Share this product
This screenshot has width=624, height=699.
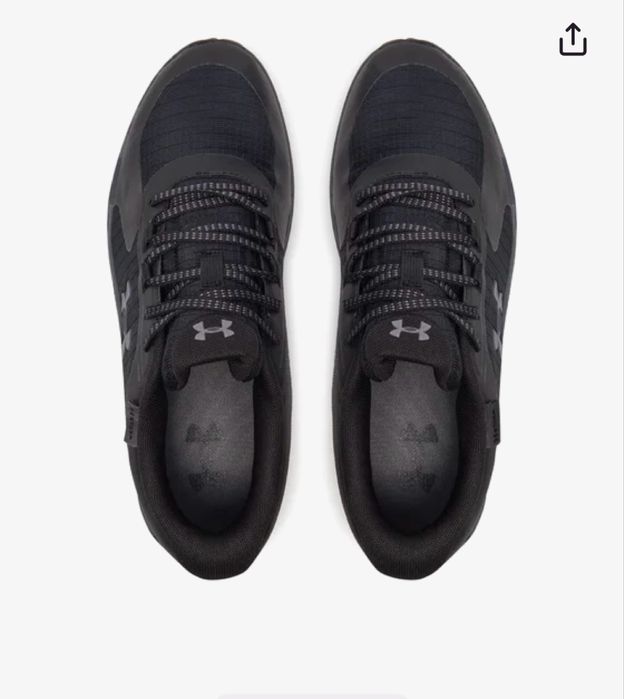572,40
